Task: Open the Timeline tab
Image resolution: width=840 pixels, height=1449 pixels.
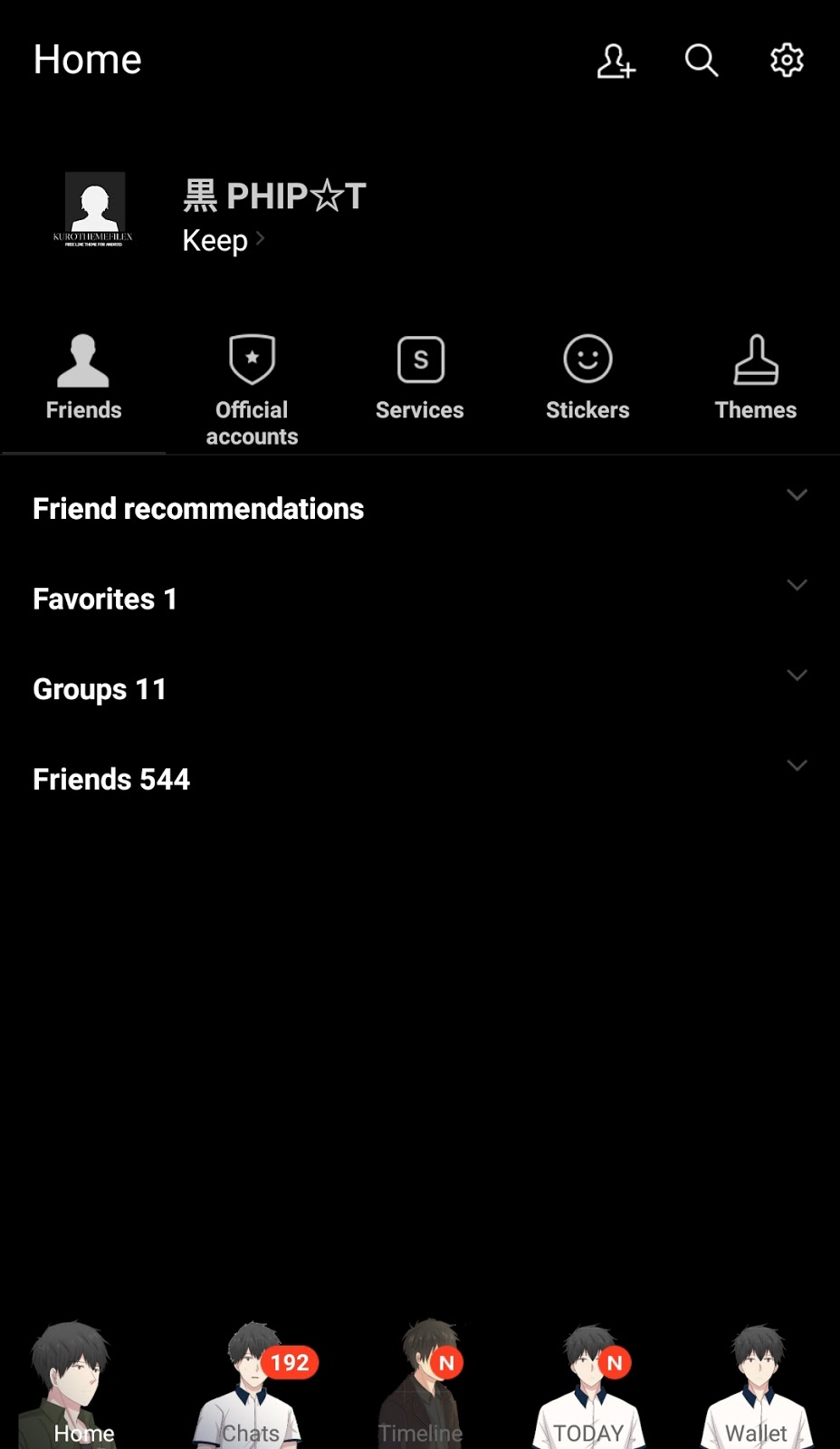Action: click(420, 1384)
